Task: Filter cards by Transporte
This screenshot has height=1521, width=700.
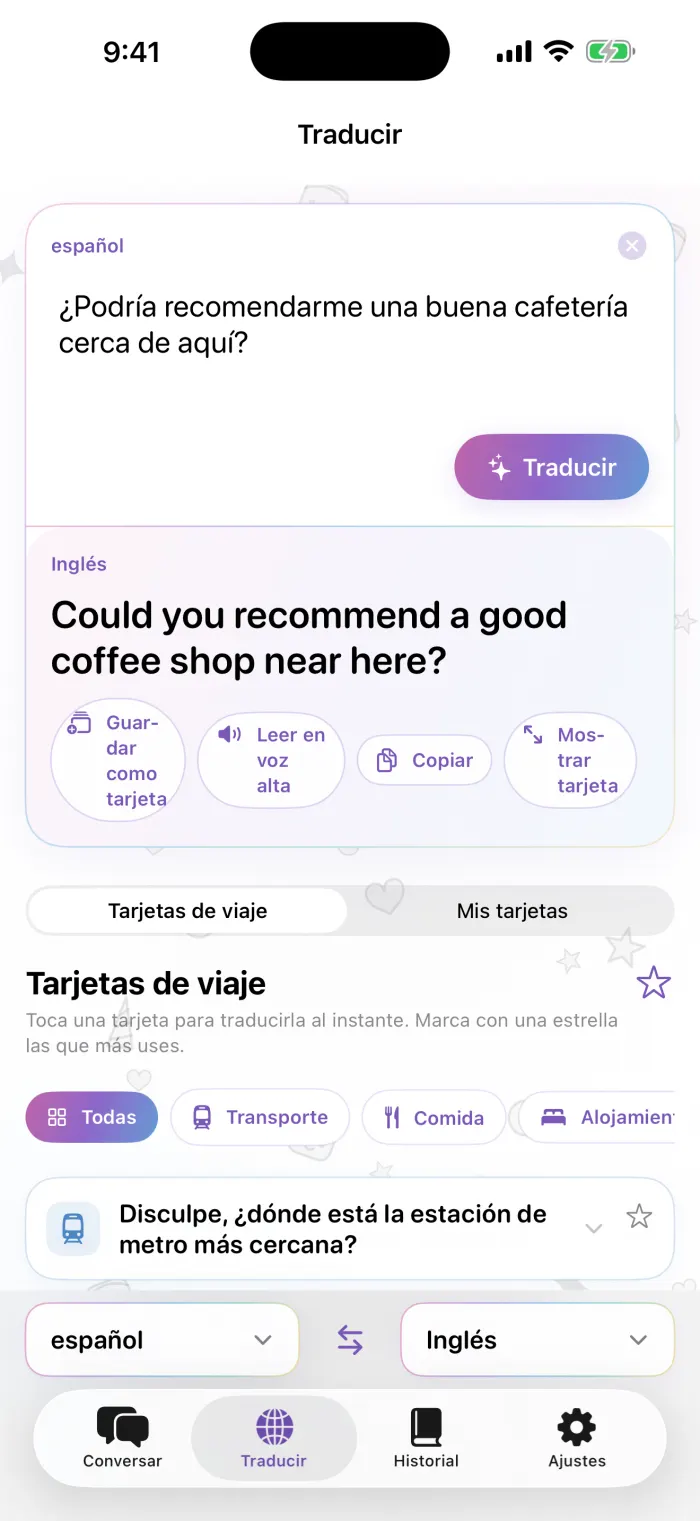Action: tap(260, 1117)
